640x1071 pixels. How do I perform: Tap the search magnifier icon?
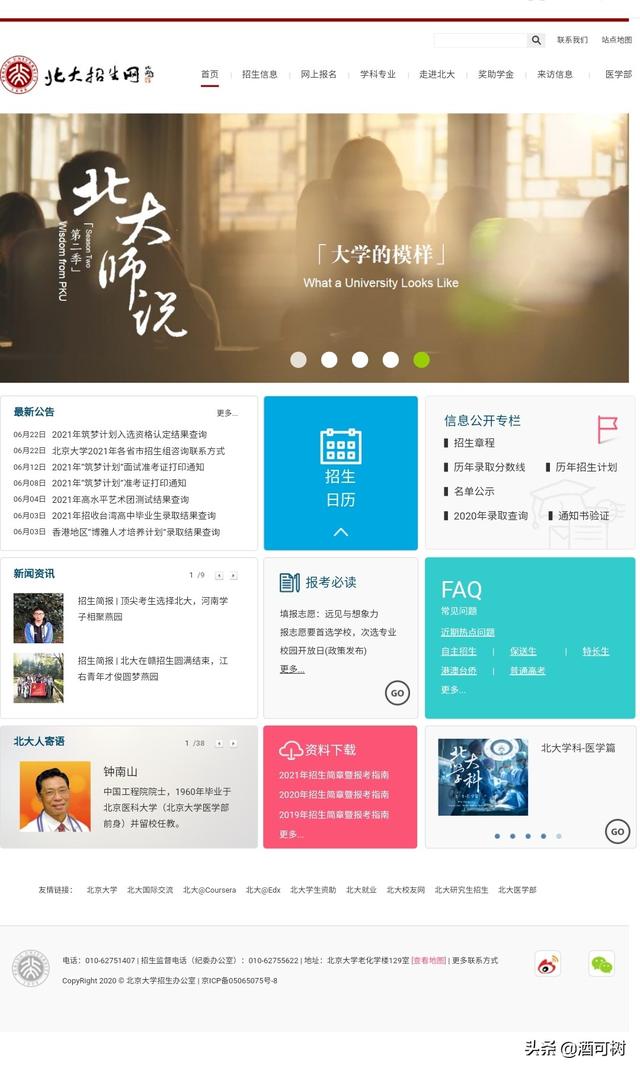536,40
